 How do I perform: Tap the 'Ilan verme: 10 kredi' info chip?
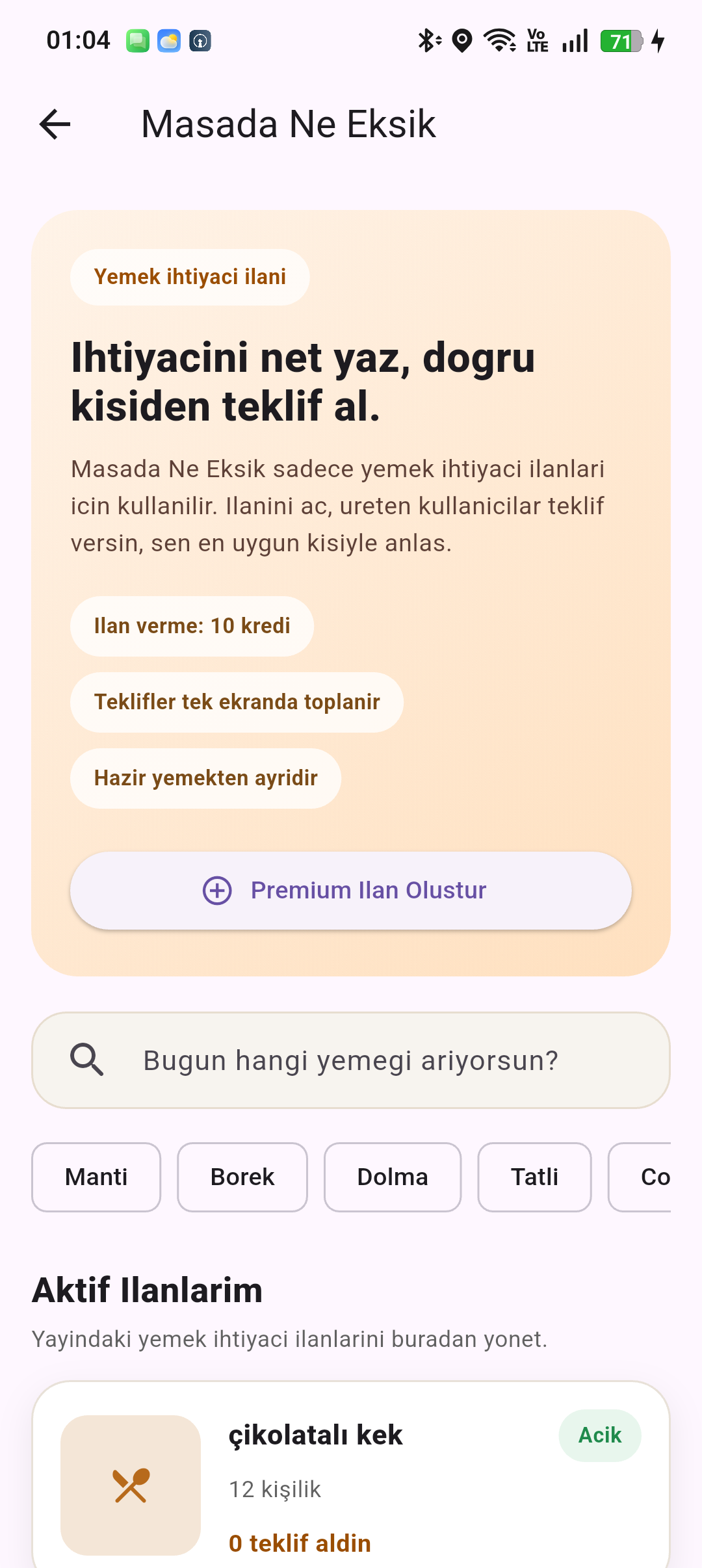coord(192,625)
